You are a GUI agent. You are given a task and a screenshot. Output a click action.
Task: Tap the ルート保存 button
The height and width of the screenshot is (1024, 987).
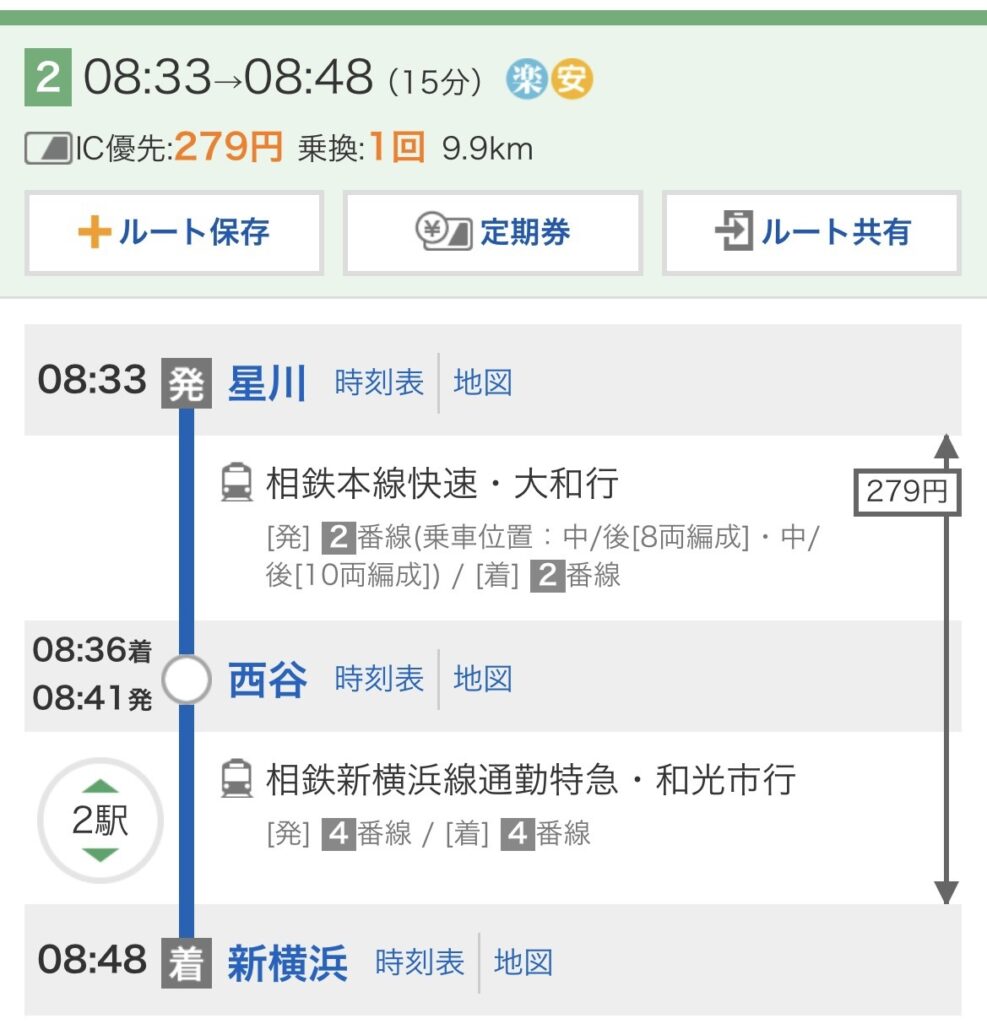coord(174,233)
